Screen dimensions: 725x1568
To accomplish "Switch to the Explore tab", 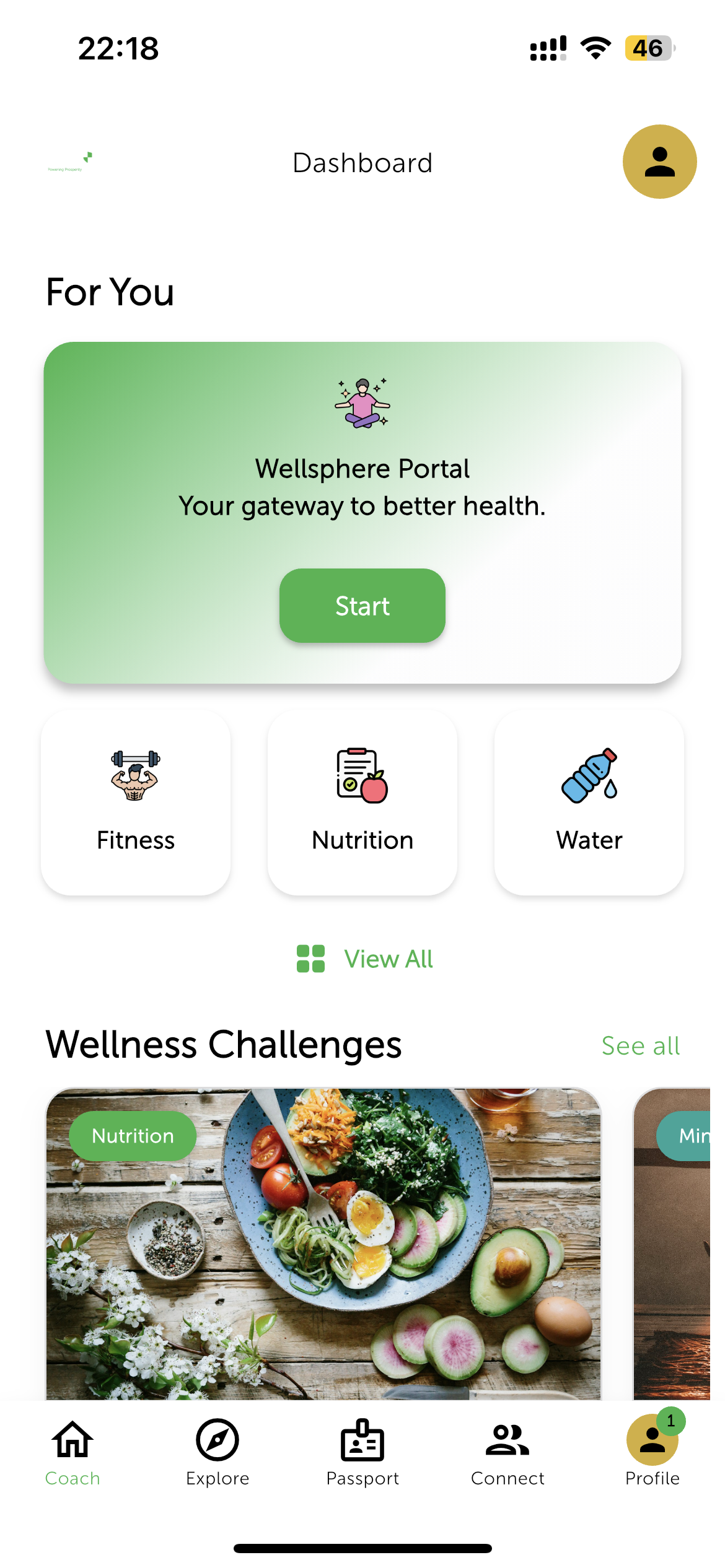I will pyautogui.click(x=217, y=1452).
